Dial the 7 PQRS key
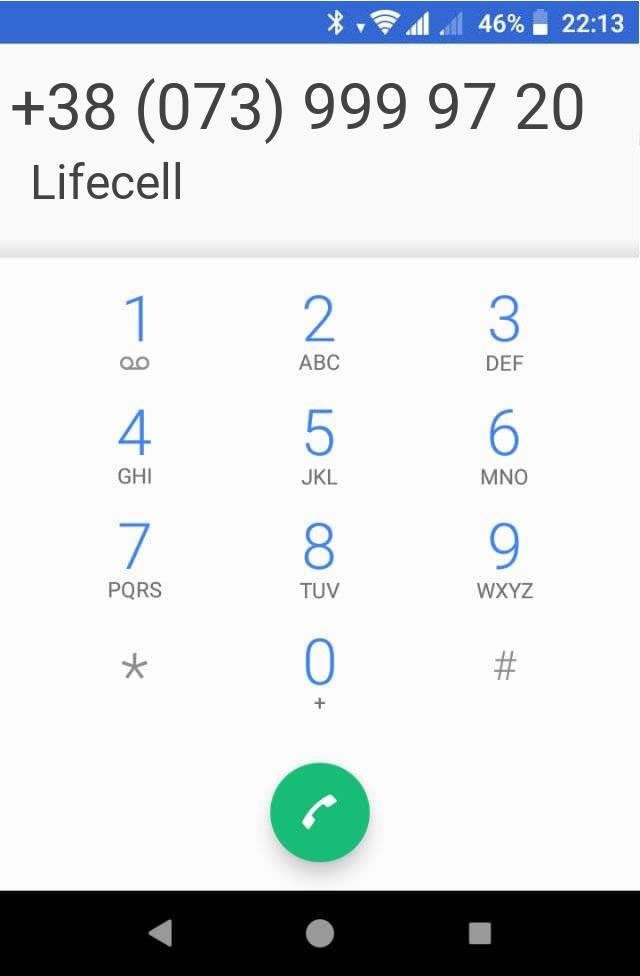Screen dimensions: 640x976 pyautogui.click(x=135, y=560)
